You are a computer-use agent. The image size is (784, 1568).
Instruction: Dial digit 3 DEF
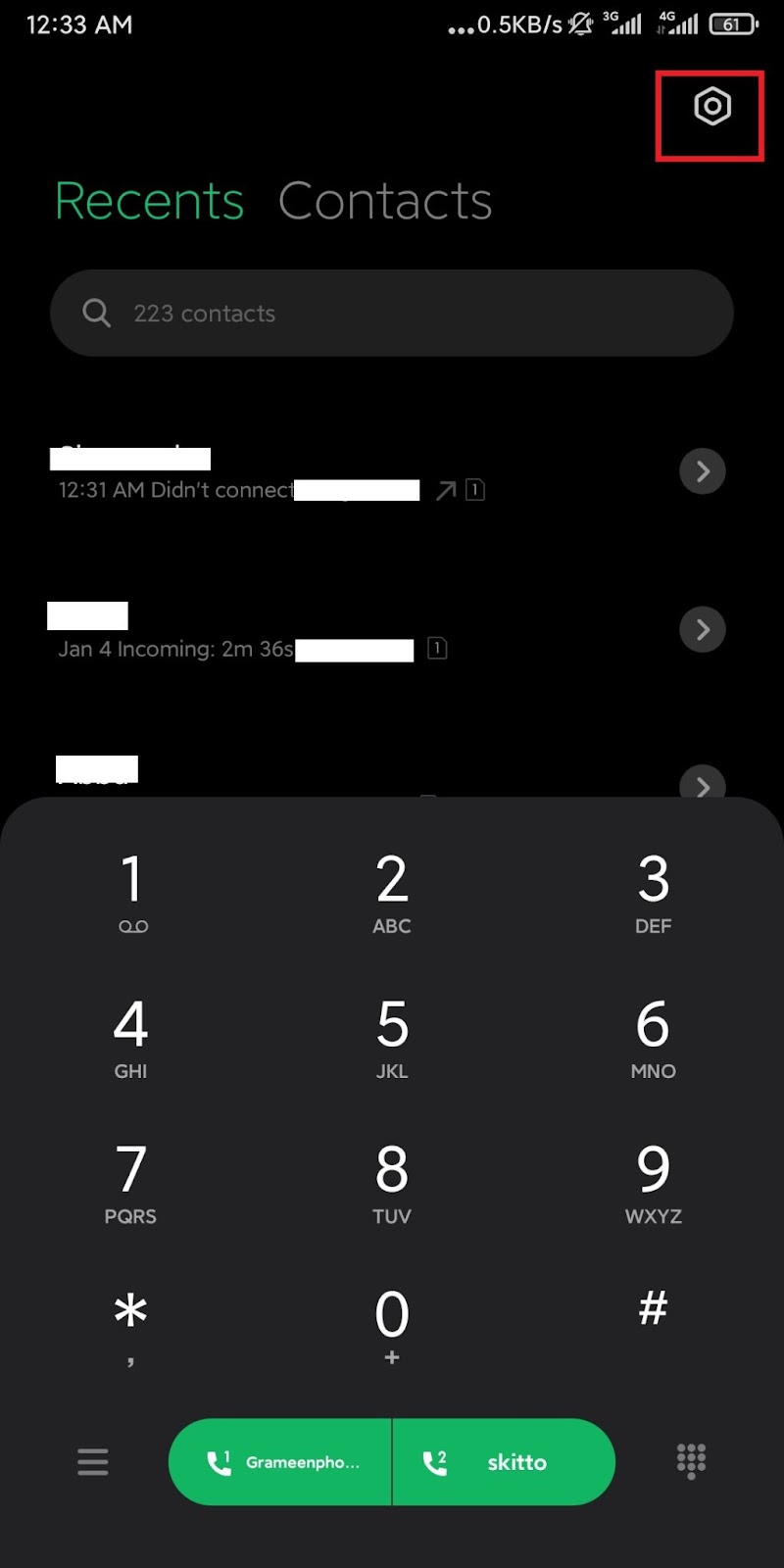(653, 893)
